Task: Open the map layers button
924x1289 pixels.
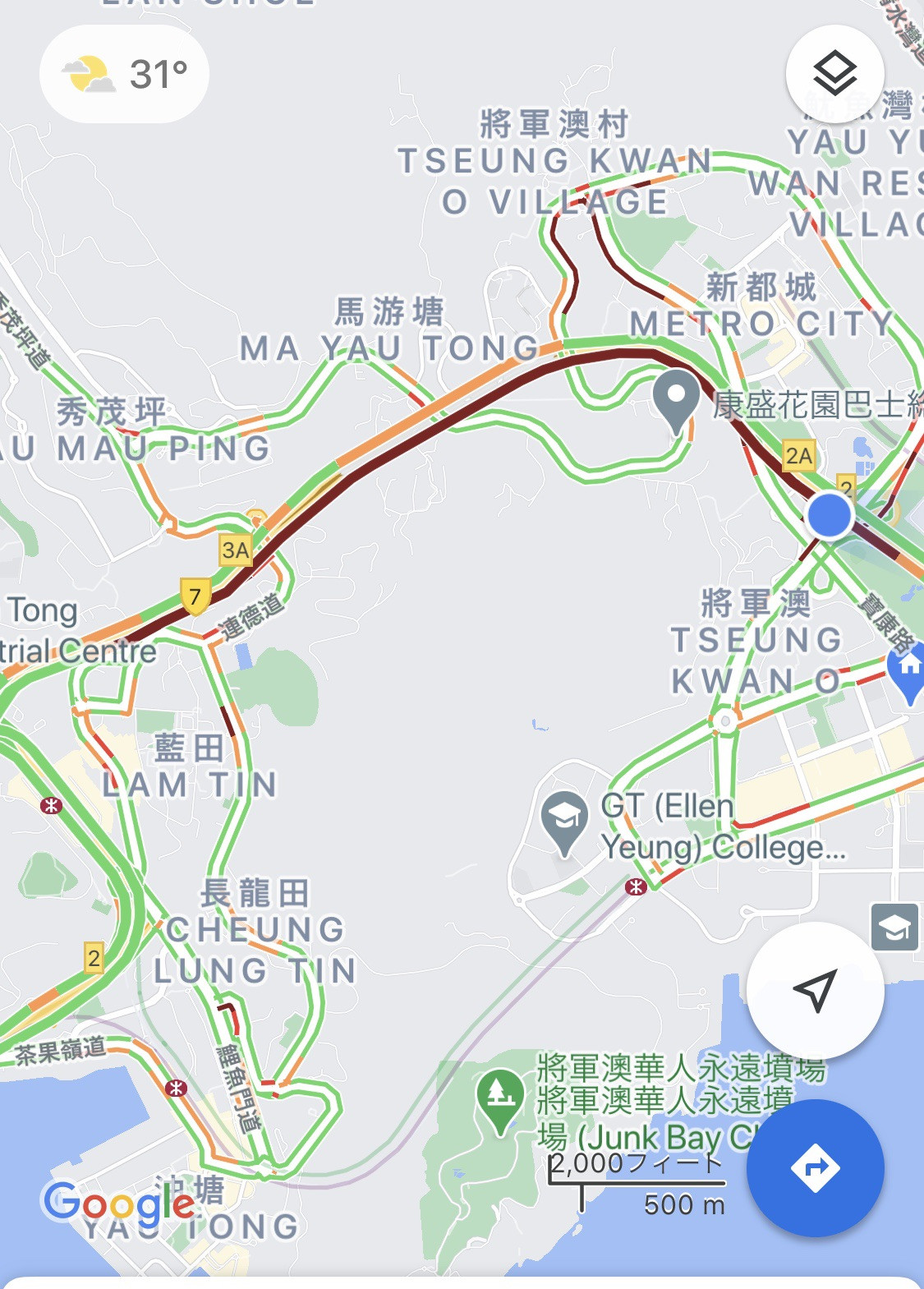Action: tap(834, 74)
